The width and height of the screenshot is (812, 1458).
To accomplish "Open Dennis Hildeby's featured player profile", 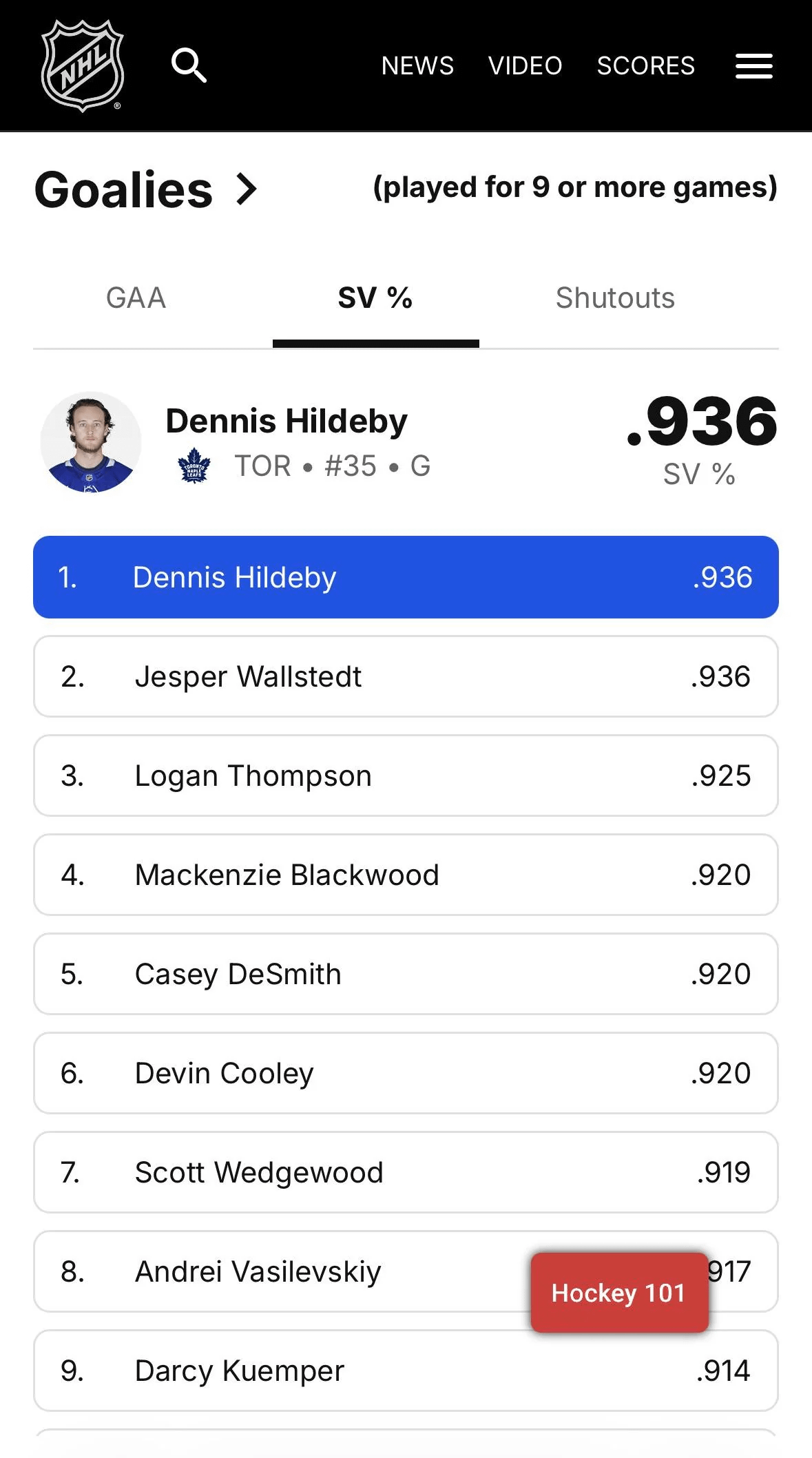I will [287, 421].
